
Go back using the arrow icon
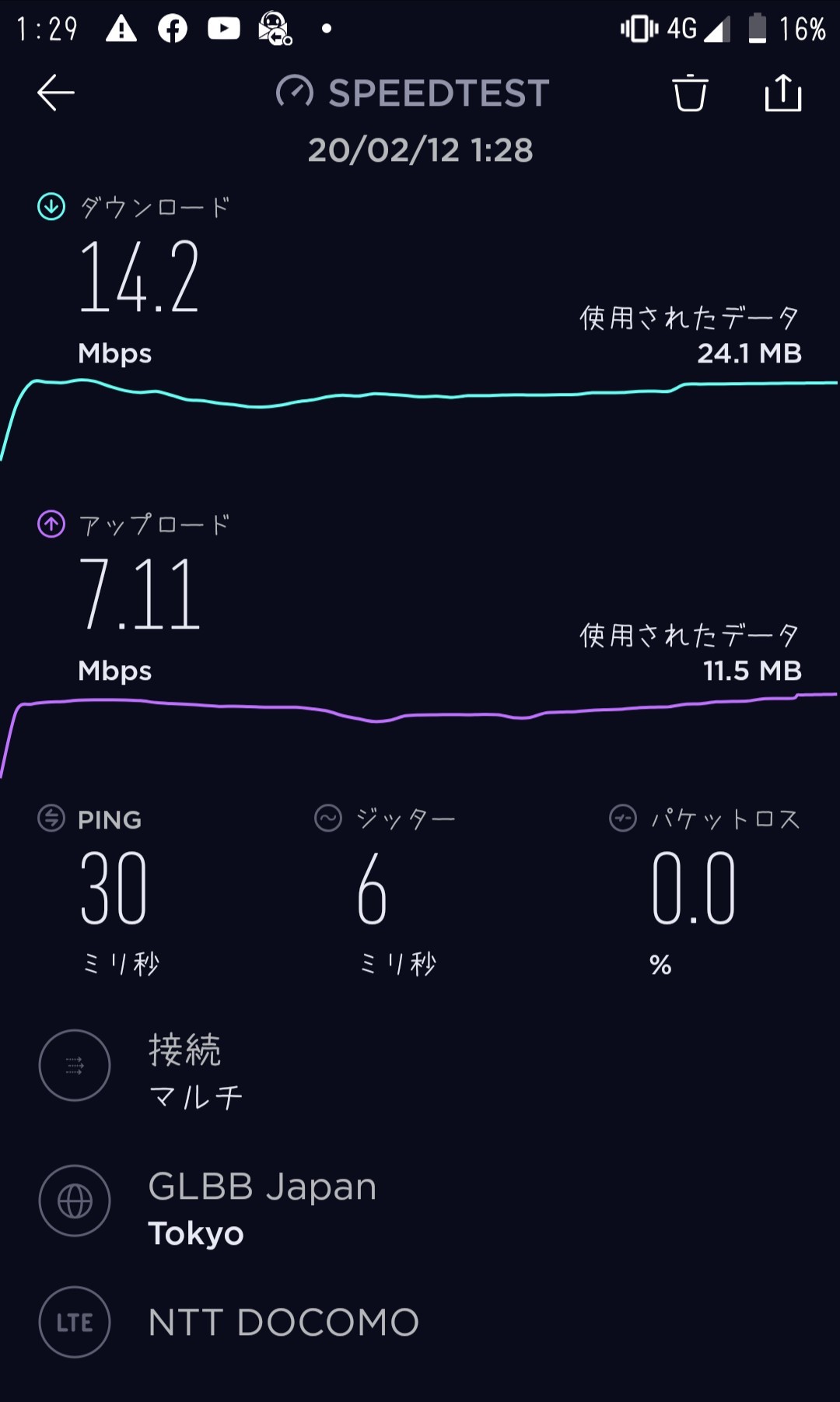[x=56, y=93]
